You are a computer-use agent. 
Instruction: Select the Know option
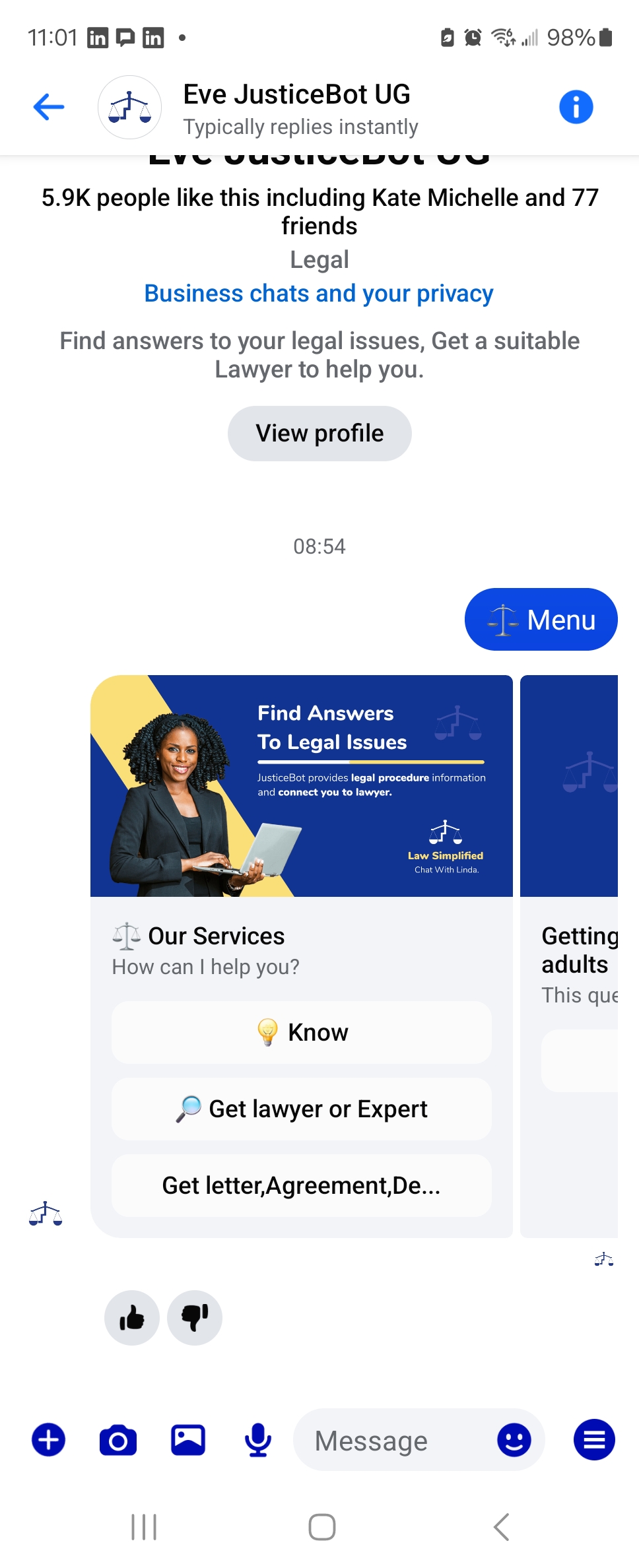[302, 1032]
